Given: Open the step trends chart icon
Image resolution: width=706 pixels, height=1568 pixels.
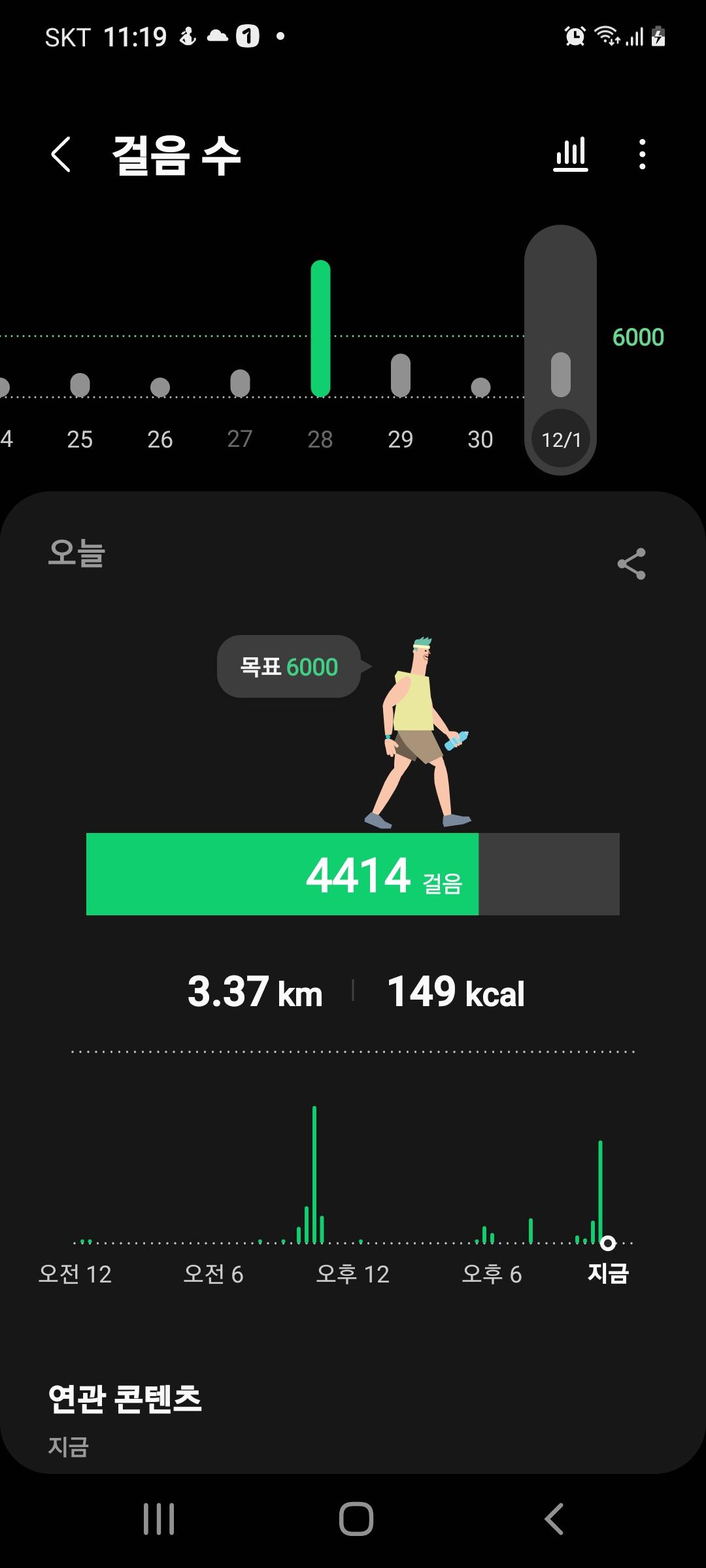Looking at the screenshot, I should tap(571, 155).
